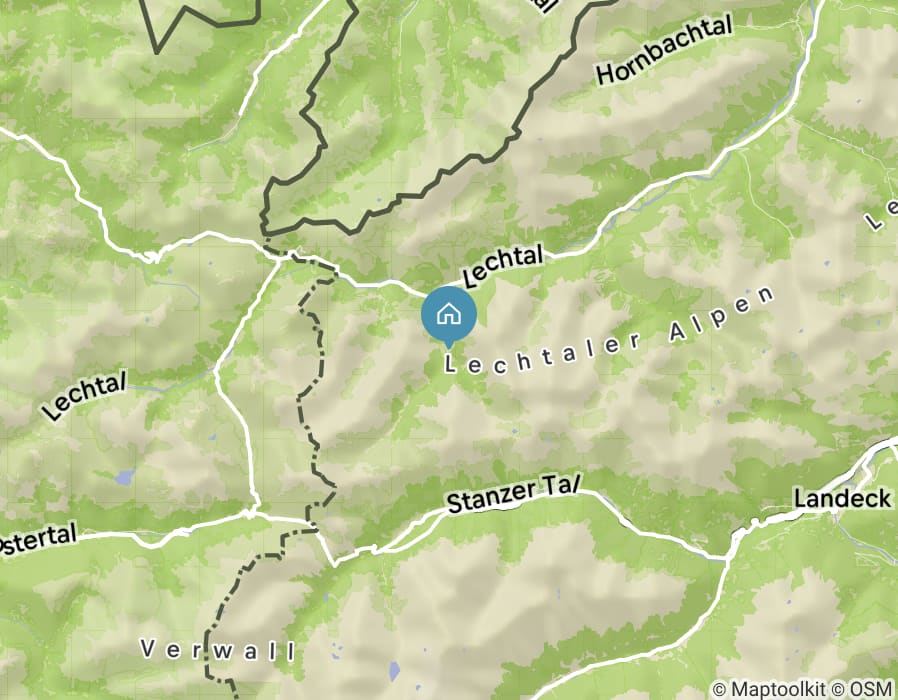Tap the blue house marker pin
The width and height of the screenshot is (898, 700).
tap(449, 315)
